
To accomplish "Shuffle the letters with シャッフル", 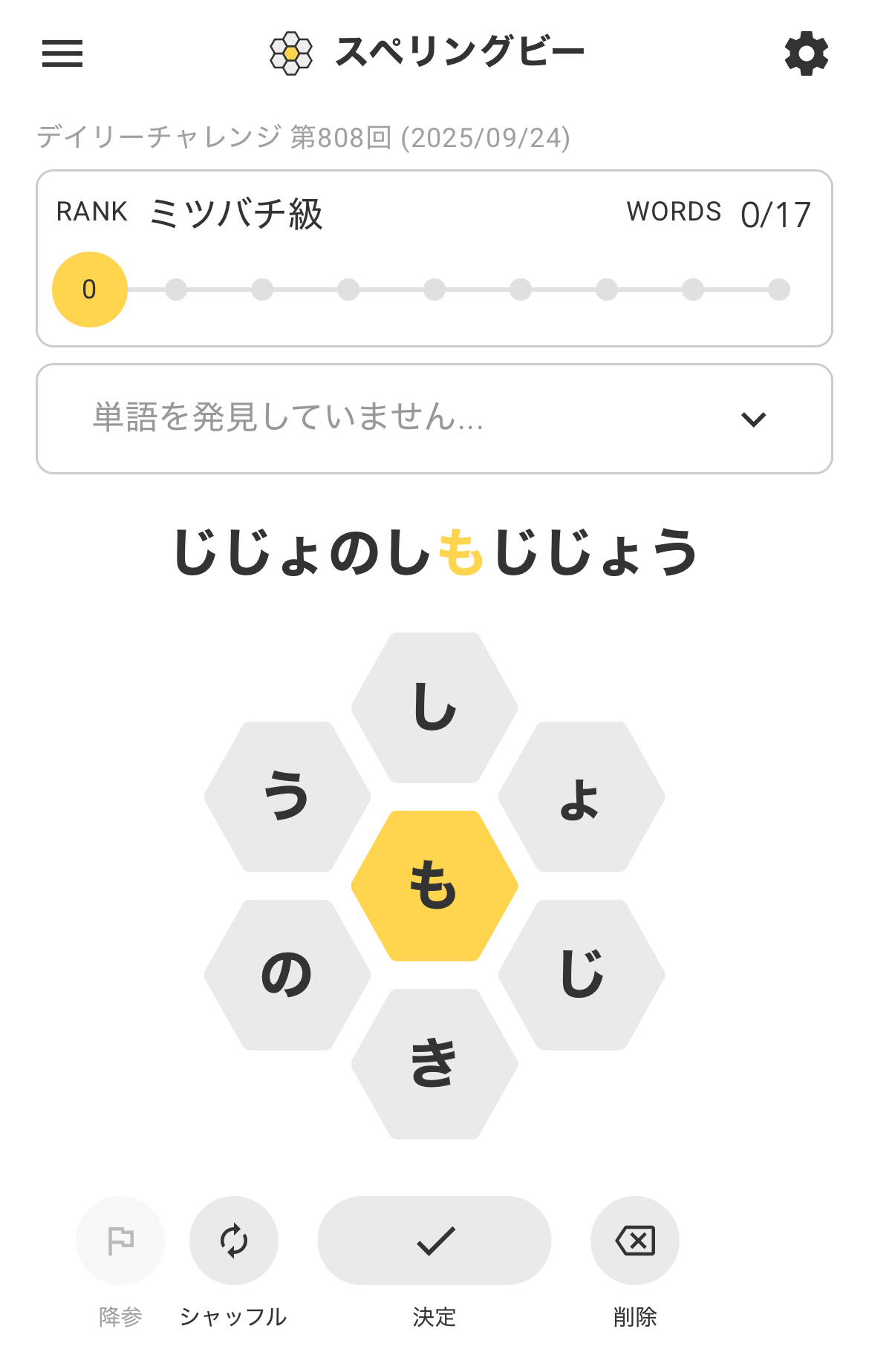I will click(x=234, y=1241).
